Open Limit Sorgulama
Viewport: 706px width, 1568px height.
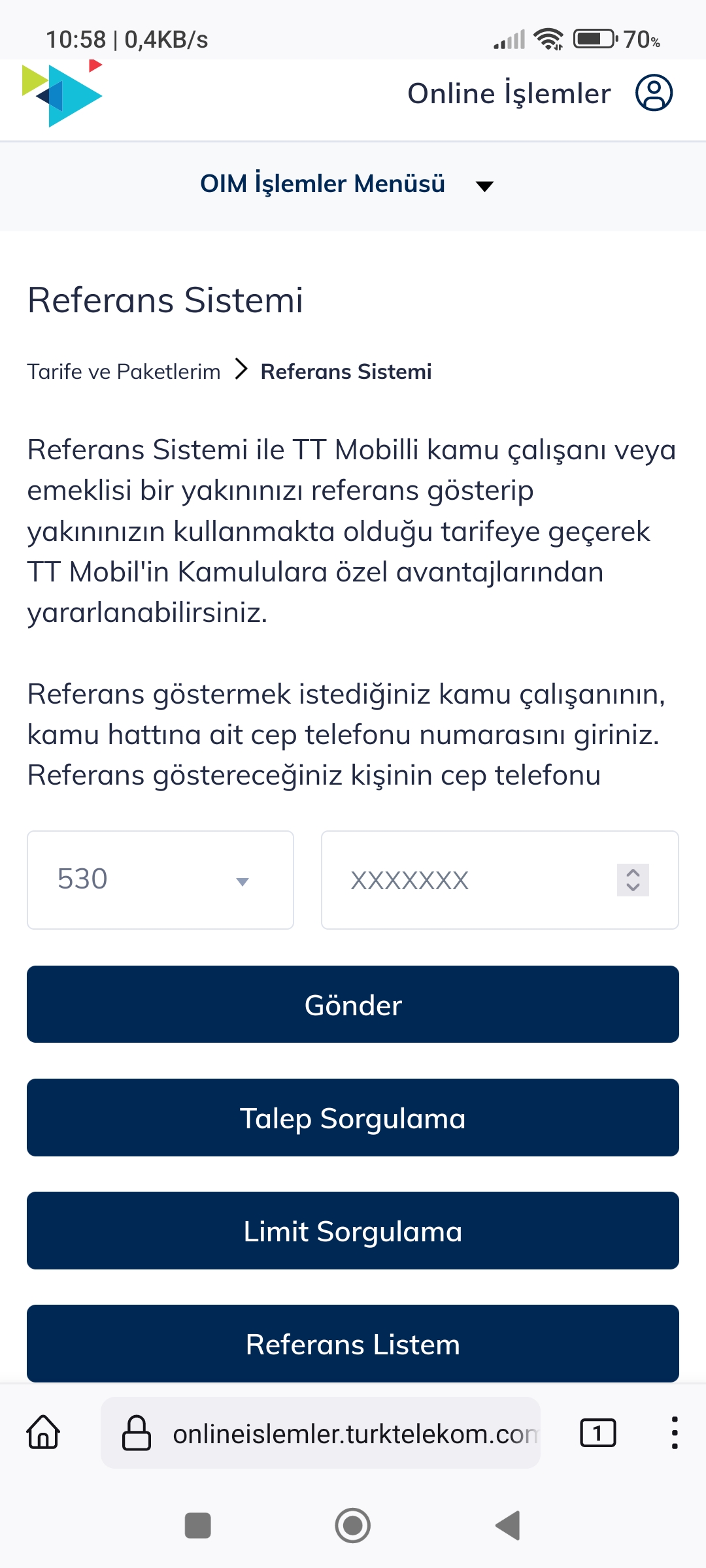(x=353, y=1231)
